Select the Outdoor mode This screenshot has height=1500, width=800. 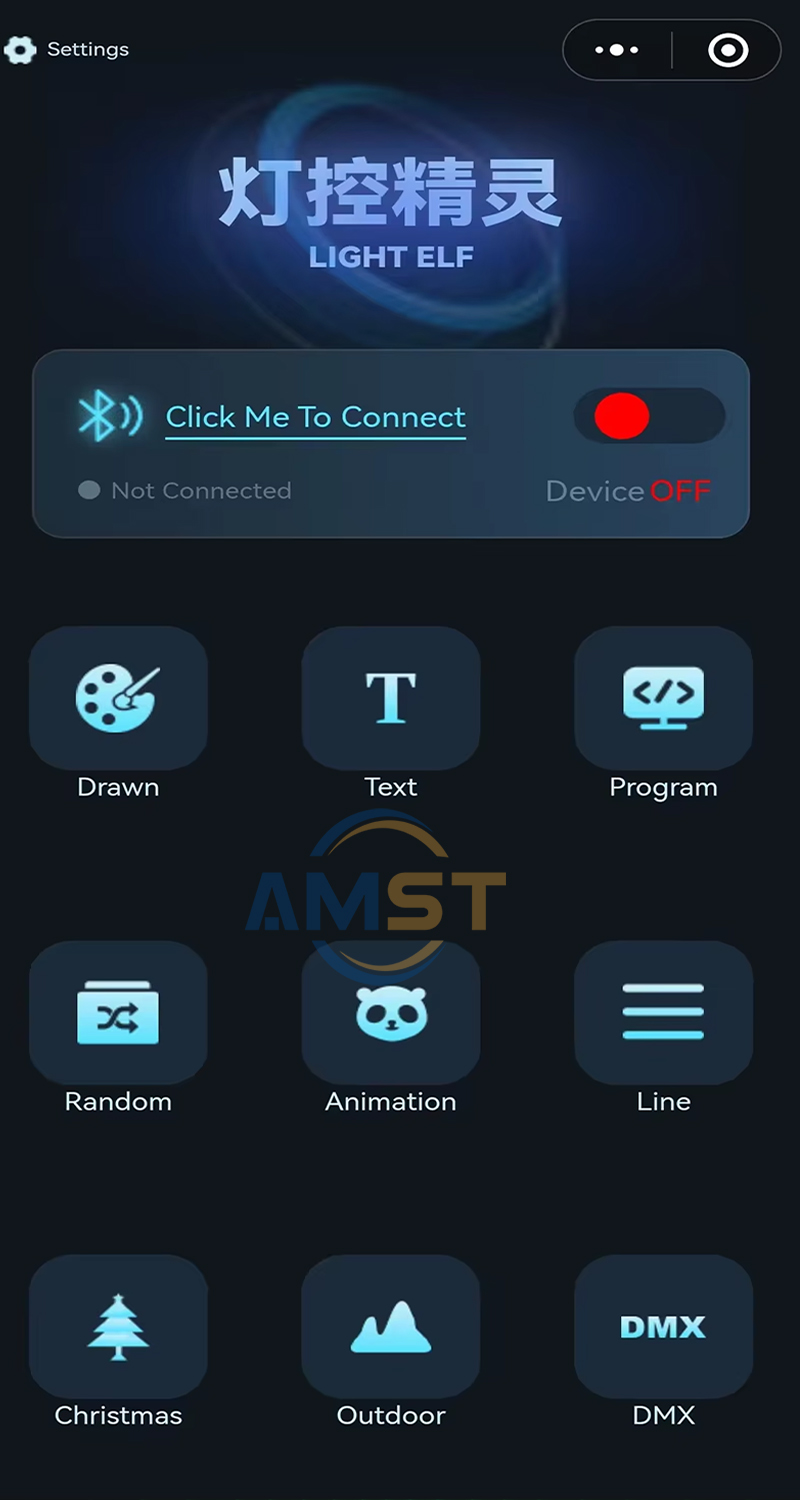tap(391, 1326)
